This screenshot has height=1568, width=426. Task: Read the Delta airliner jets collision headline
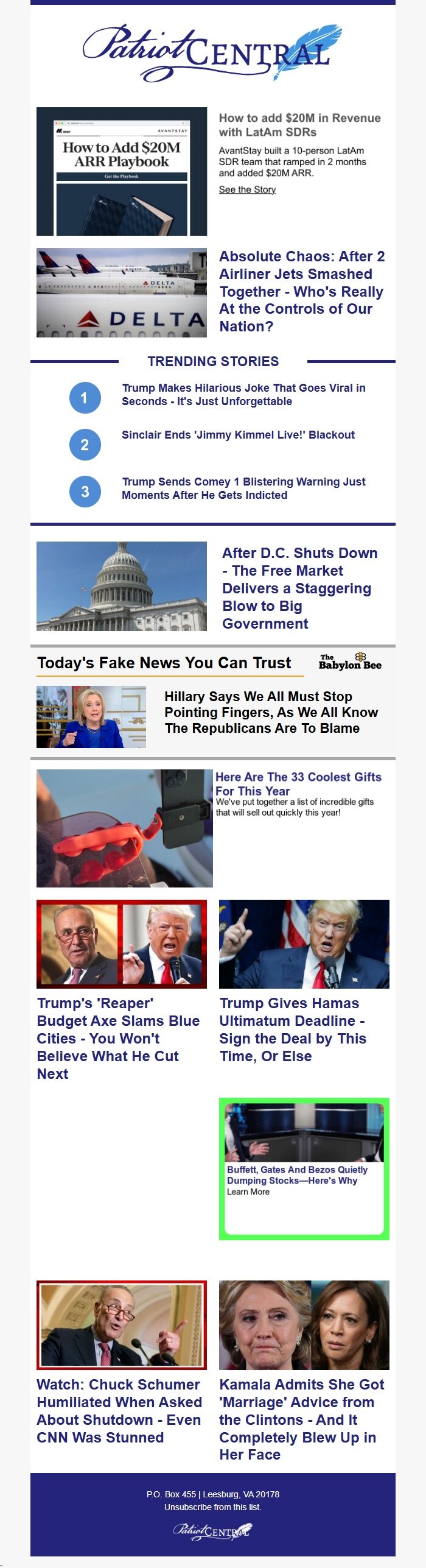coord(302,291)
